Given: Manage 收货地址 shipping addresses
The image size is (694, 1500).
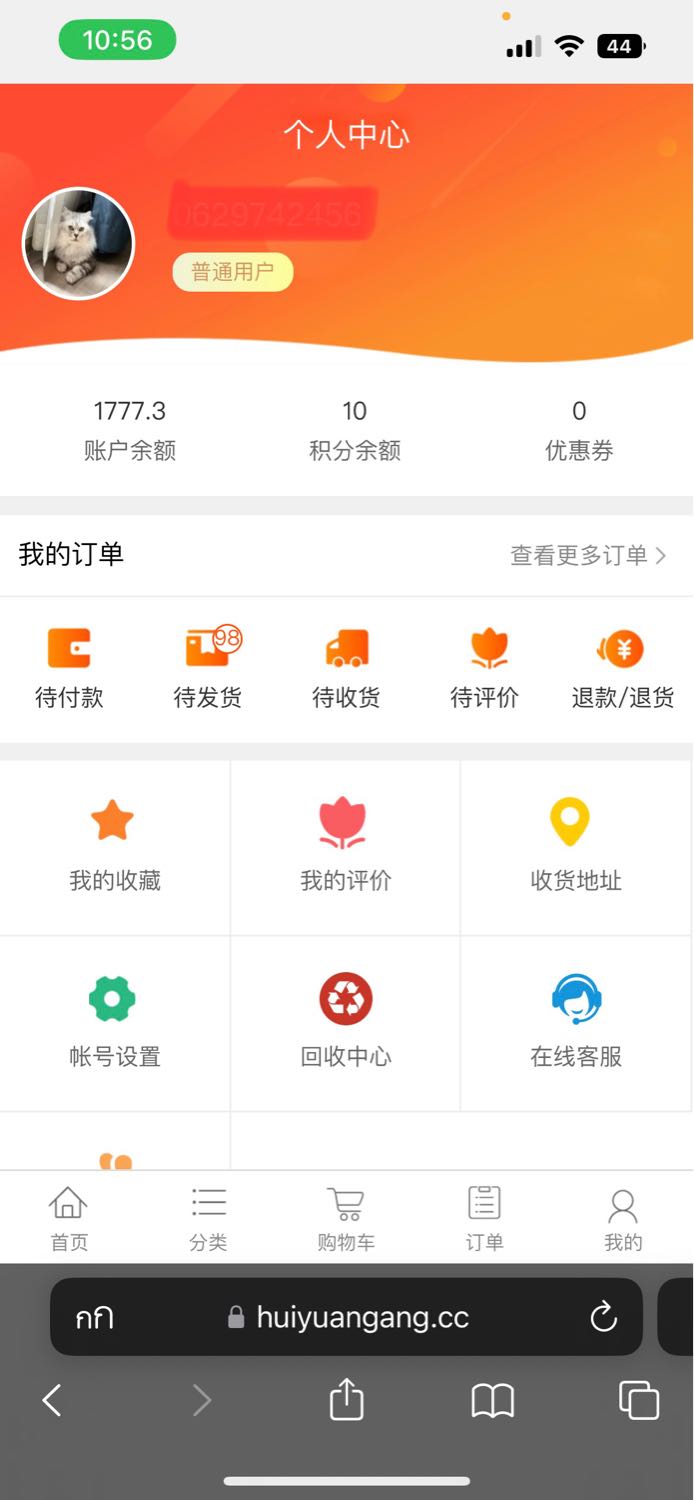Looking at the screenshot, I should click(x=576, y=847).
